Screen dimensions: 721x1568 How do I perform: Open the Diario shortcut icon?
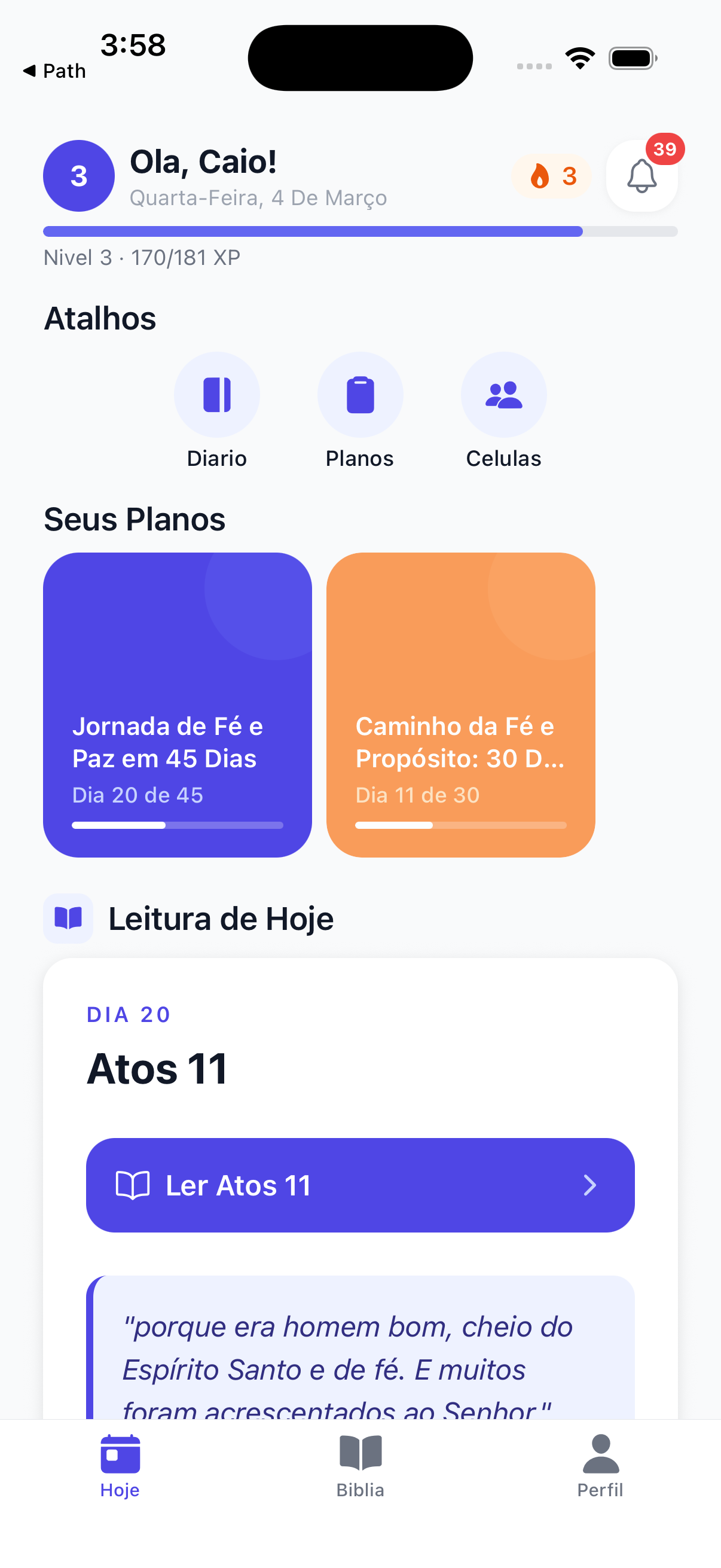pyautogui.click(x=217, y=394)
